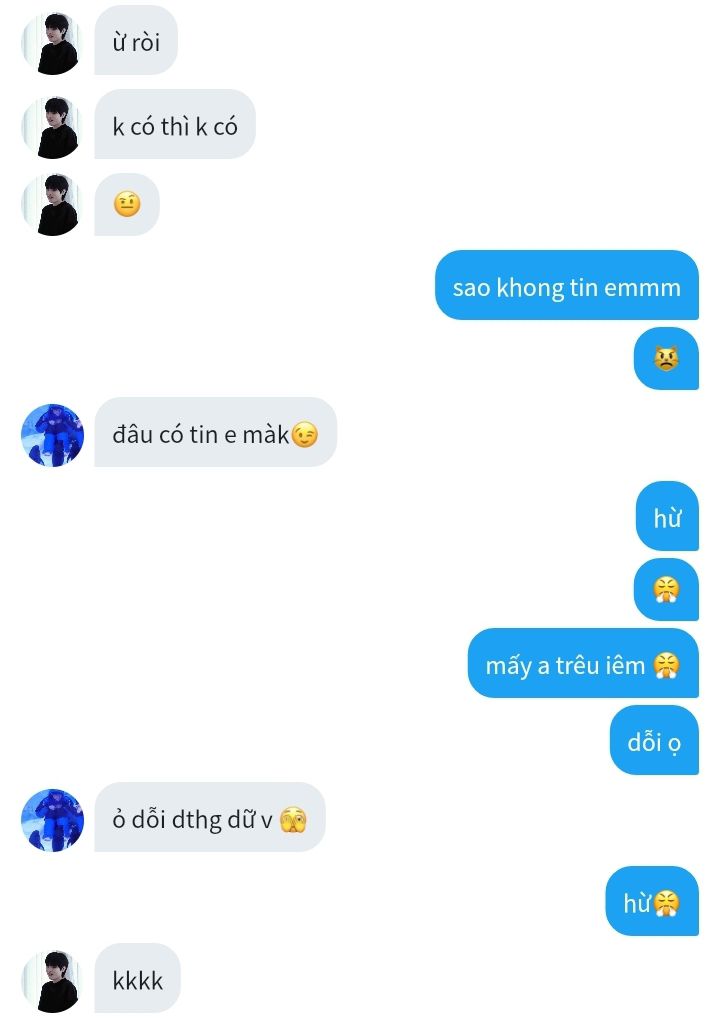The height and width of the screenshot is (1024, 720).
Task: Open sender's avatar beside 'ừ ròi' message
Action: (52, 42)
